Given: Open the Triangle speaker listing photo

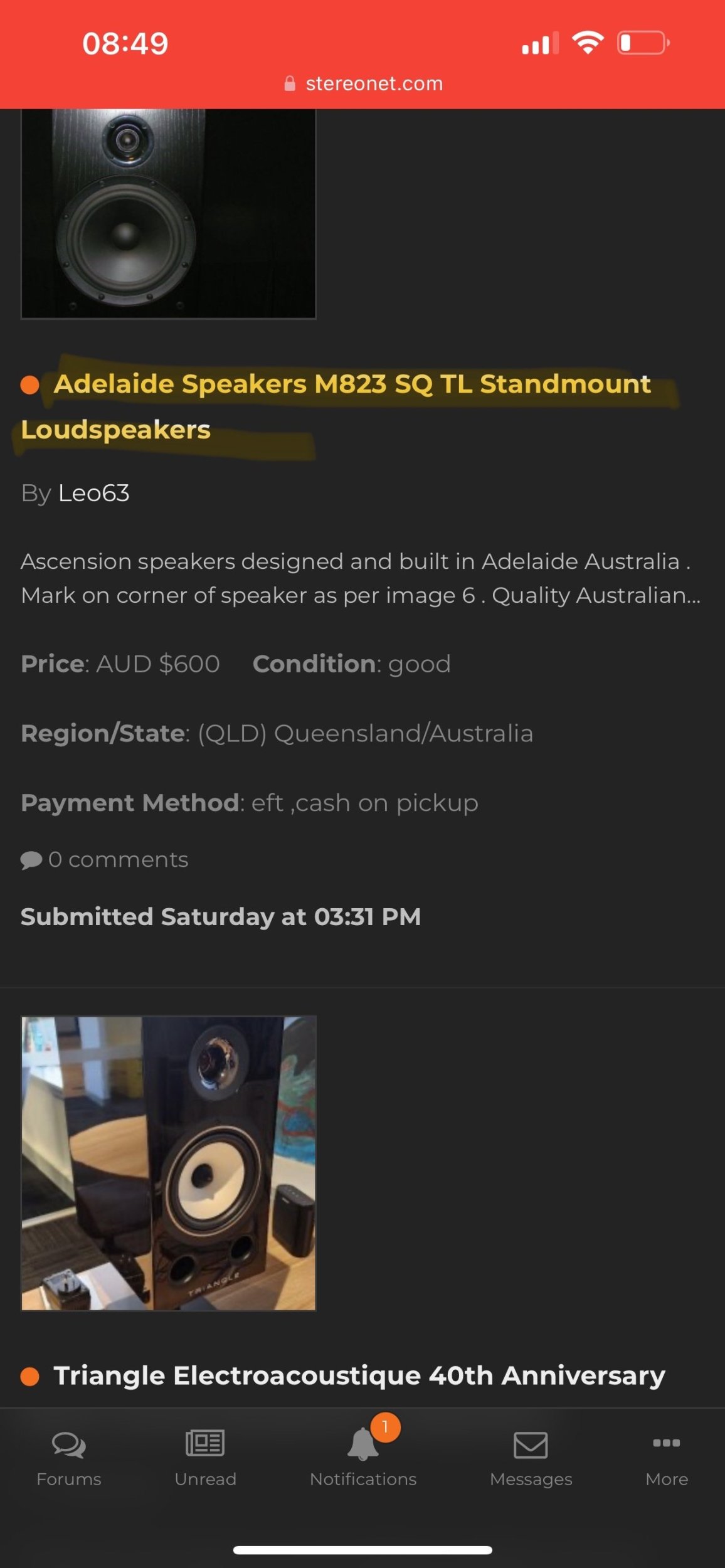Looking at the screenshot, I should tap(168, 1163).
